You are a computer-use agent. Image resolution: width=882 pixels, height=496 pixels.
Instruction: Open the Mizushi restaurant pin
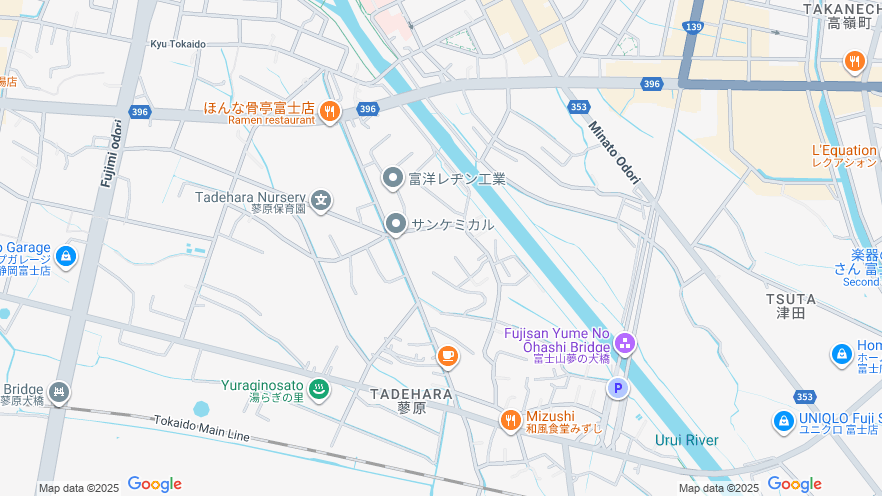coord(510,421)
